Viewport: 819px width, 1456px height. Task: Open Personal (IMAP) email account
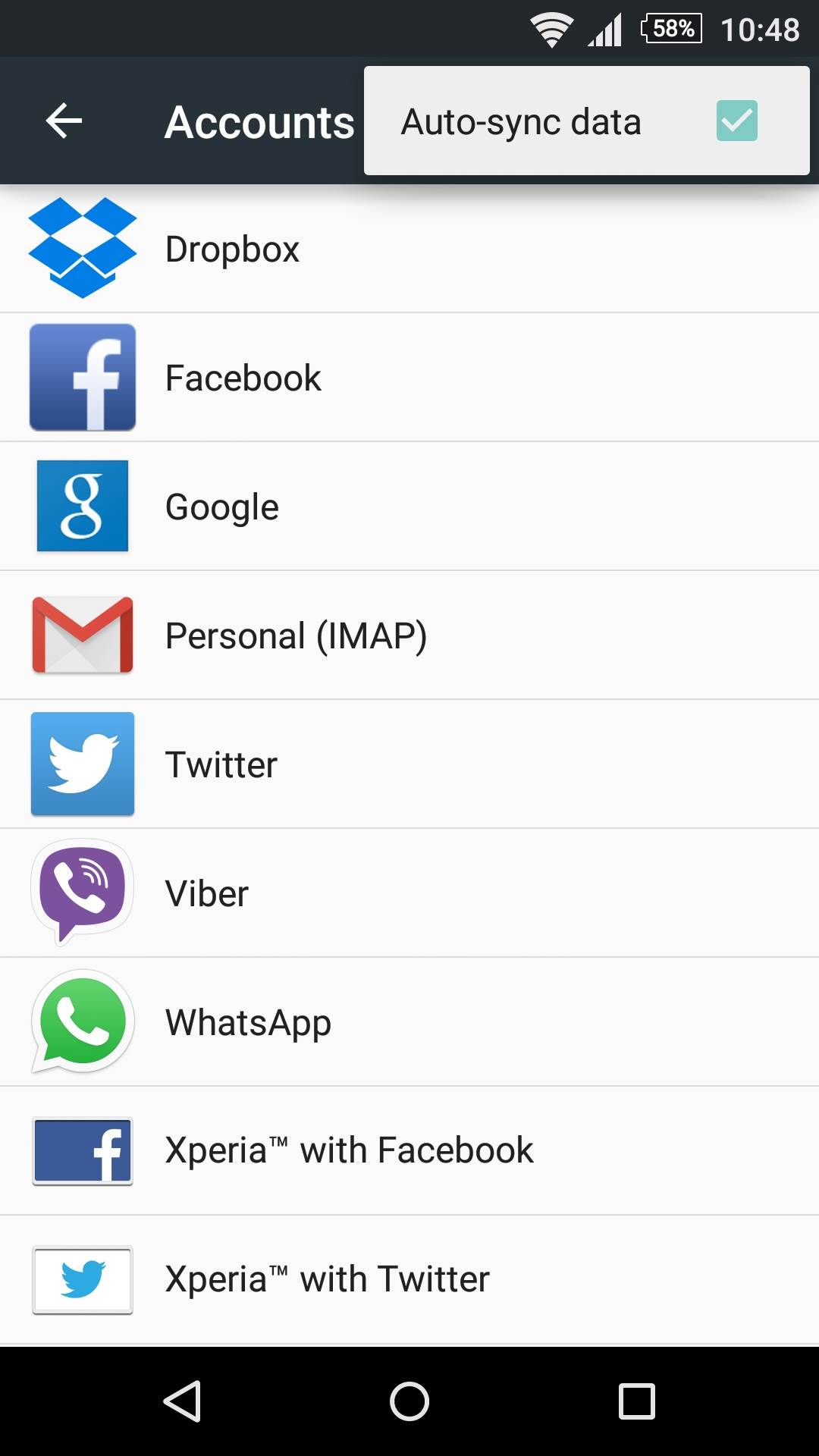409,635
